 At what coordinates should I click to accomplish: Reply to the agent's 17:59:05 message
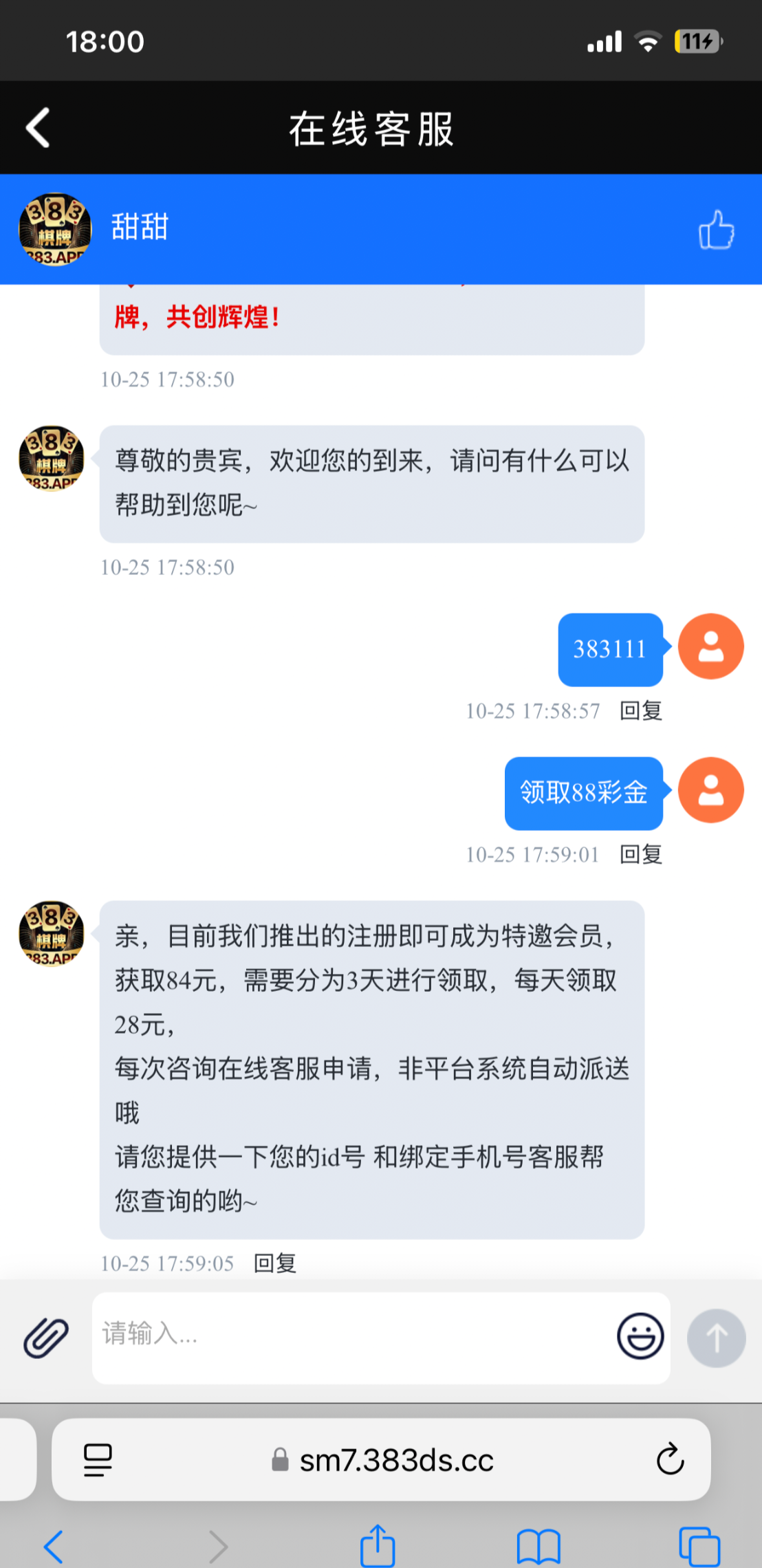274,1263
